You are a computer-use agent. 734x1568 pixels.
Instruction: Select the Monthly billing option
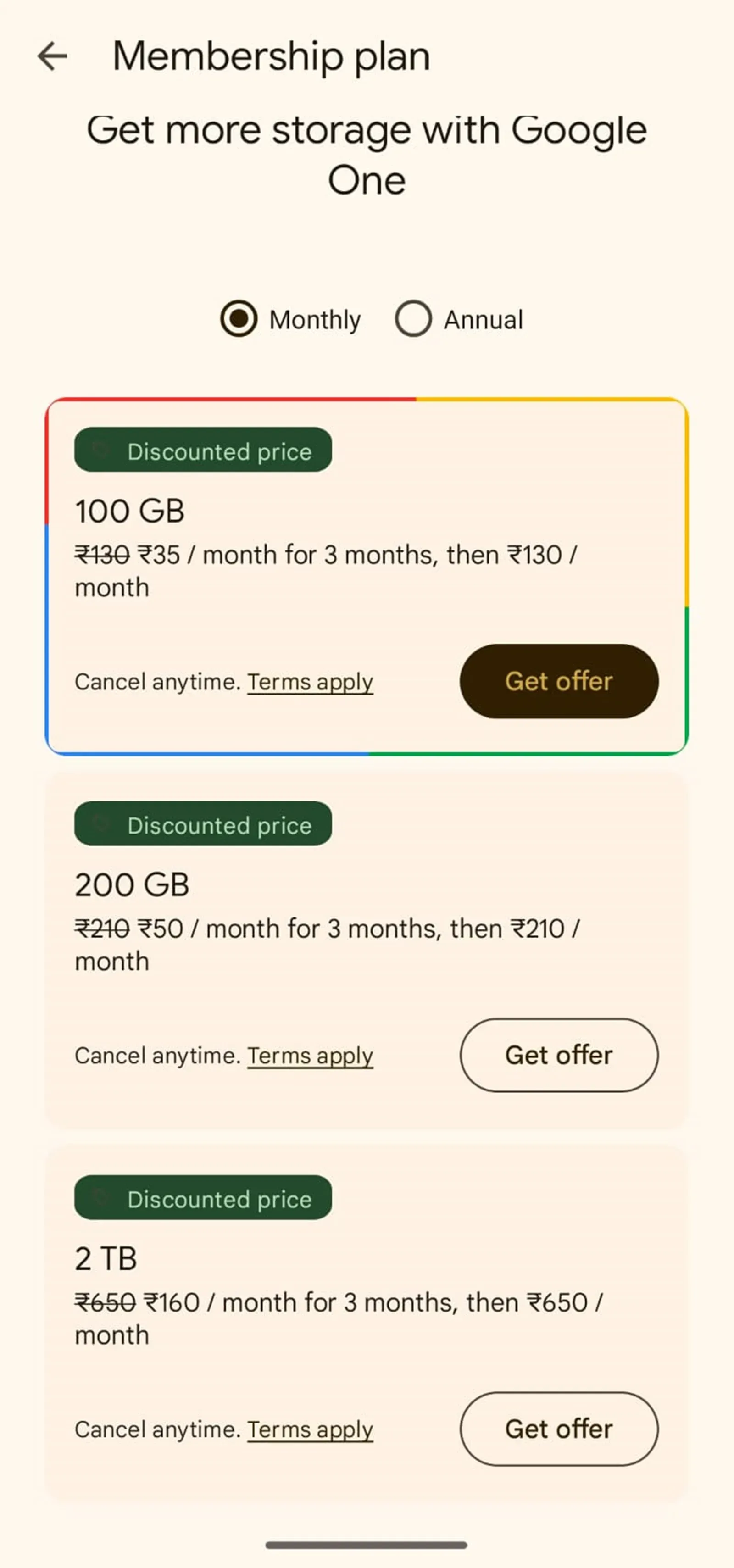coord(239,318)
